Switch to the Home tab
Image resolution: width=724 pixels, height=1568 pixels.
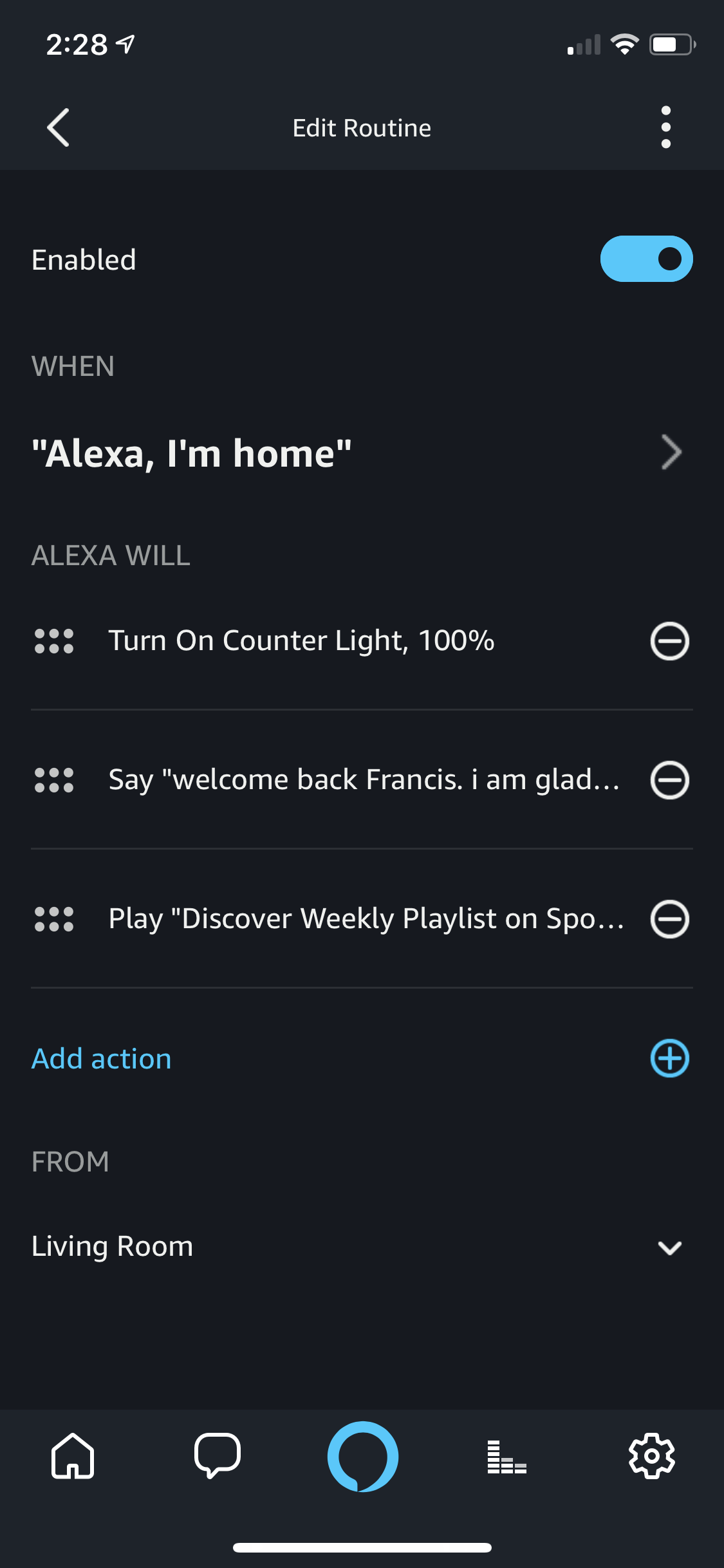pyautogui.click(x=73, y=1456)
